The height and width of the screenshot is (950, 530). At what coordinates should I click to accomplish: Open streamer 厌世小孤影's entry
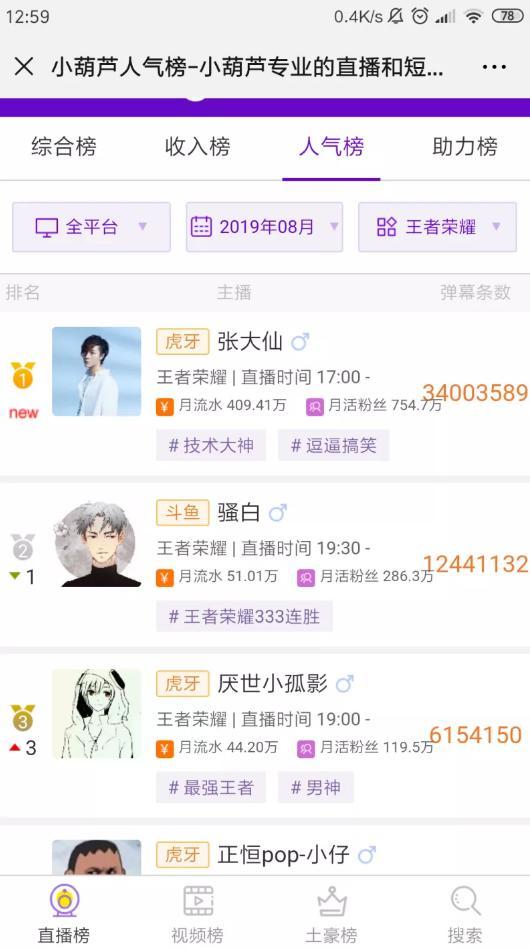(272, 683)
